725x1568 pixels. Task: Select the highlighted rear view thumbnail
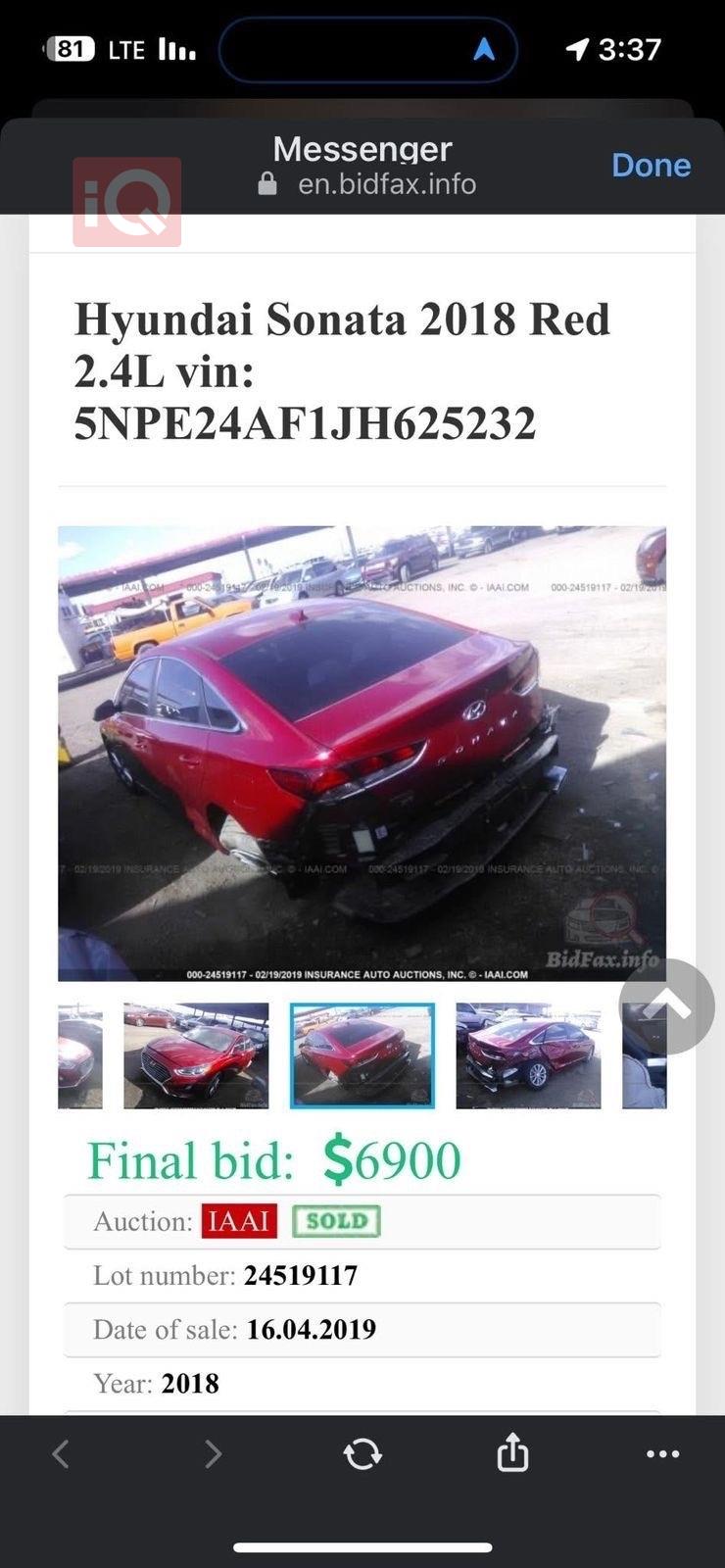[x=362, y=1055]
